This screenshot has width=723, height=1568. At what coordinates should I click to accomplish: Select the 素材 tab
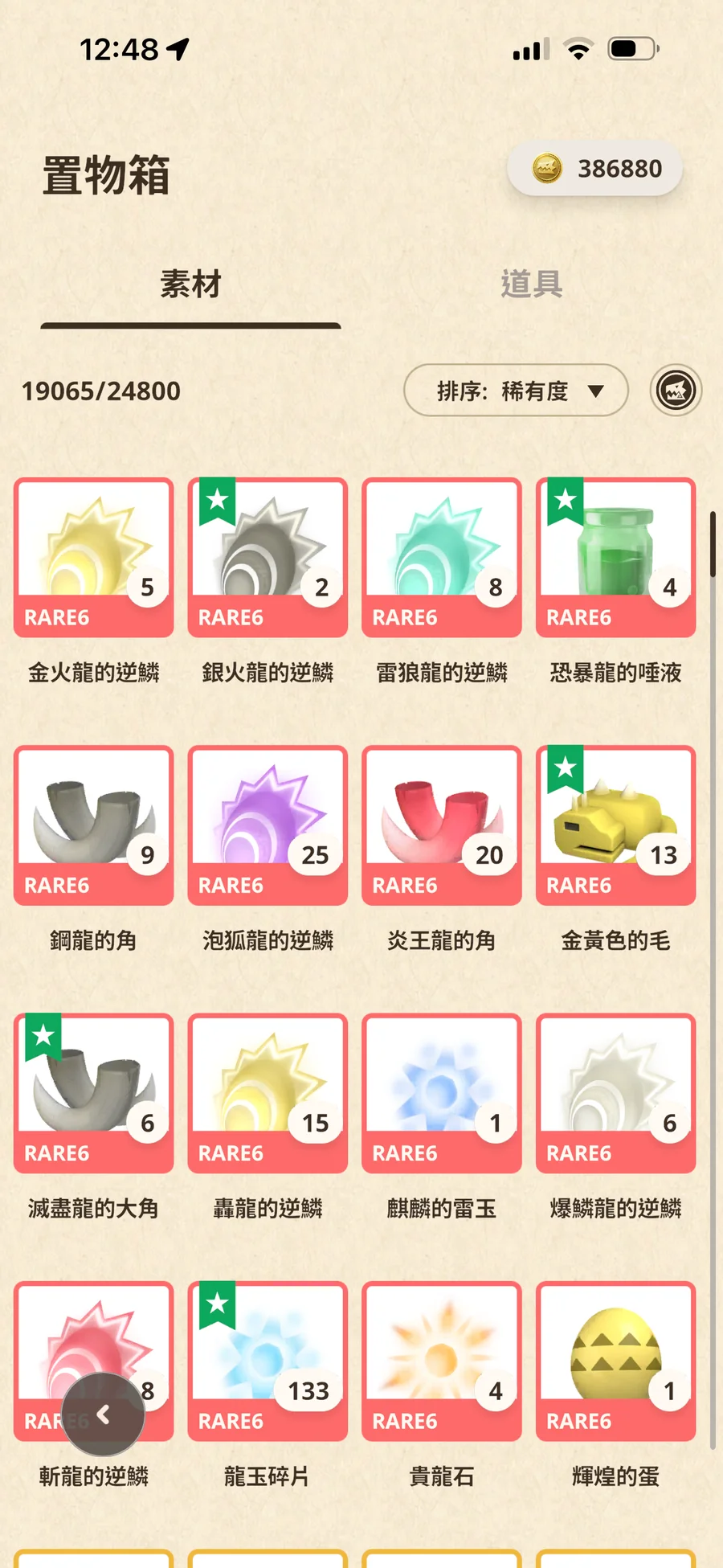point(190,285)
